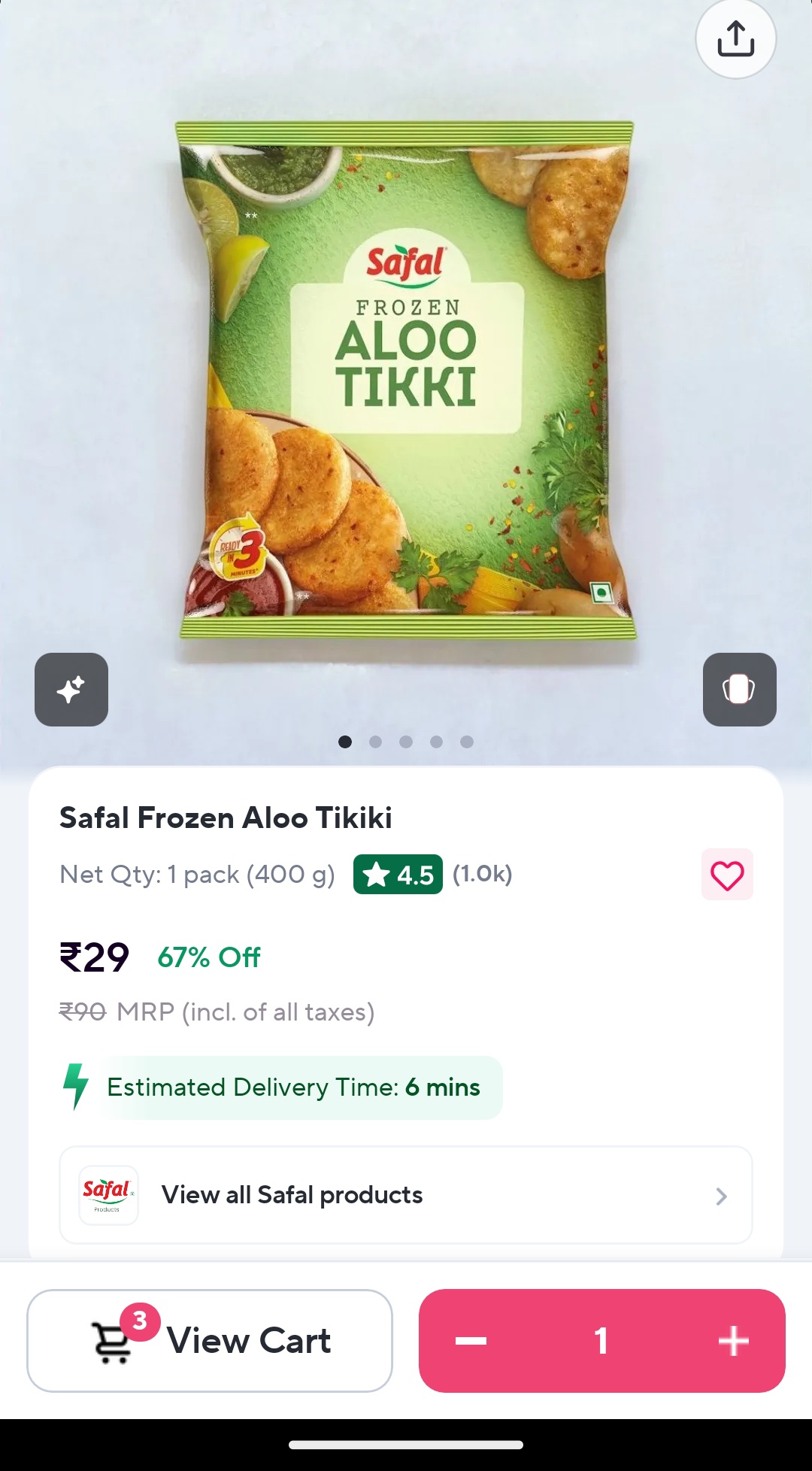Jump to the second product image dot
The height and width of the screenshot is (1471, 812).
pos(375,742)
